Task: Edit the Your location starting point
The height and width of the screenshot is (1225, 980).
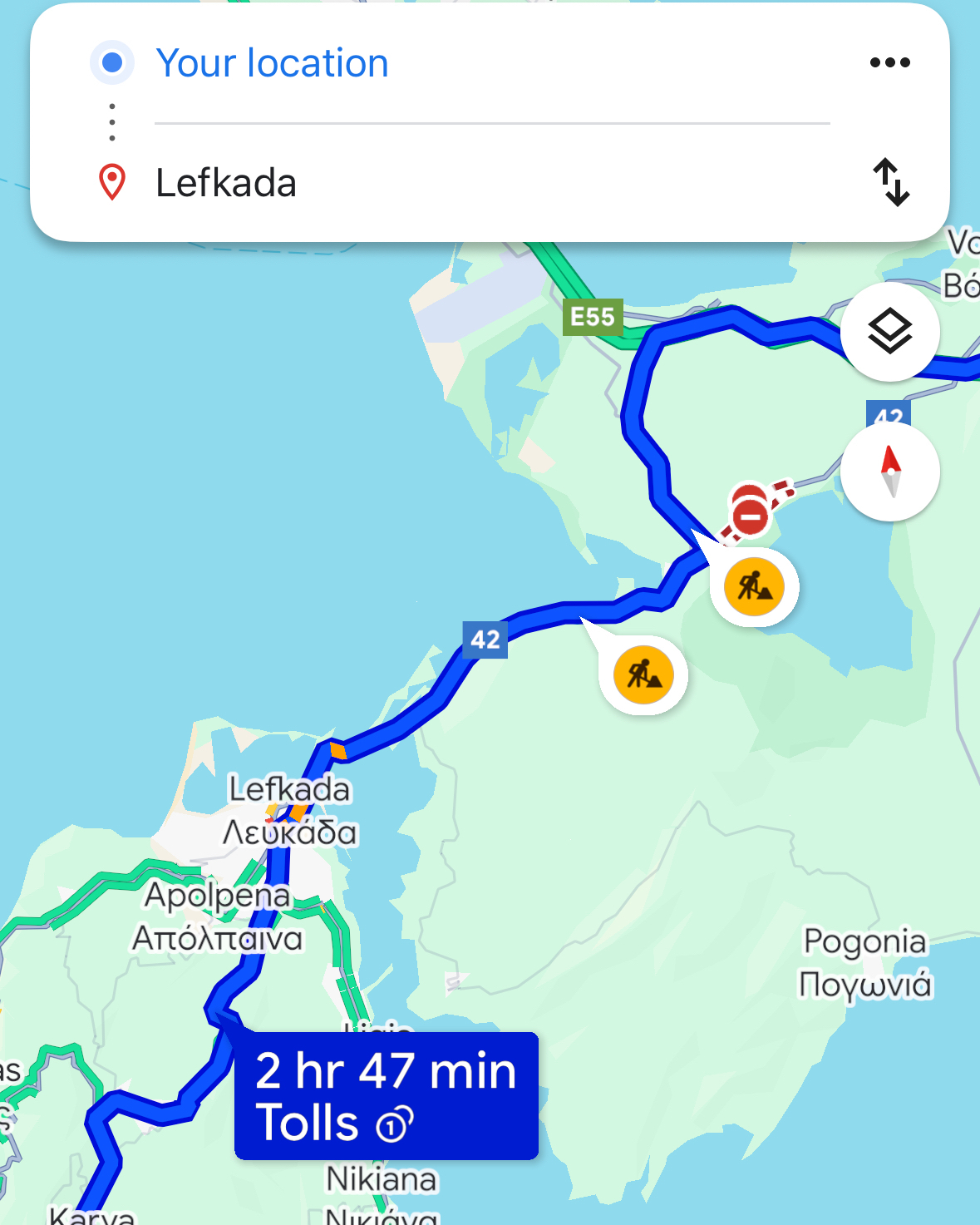Action: click(x=273, y=63)
